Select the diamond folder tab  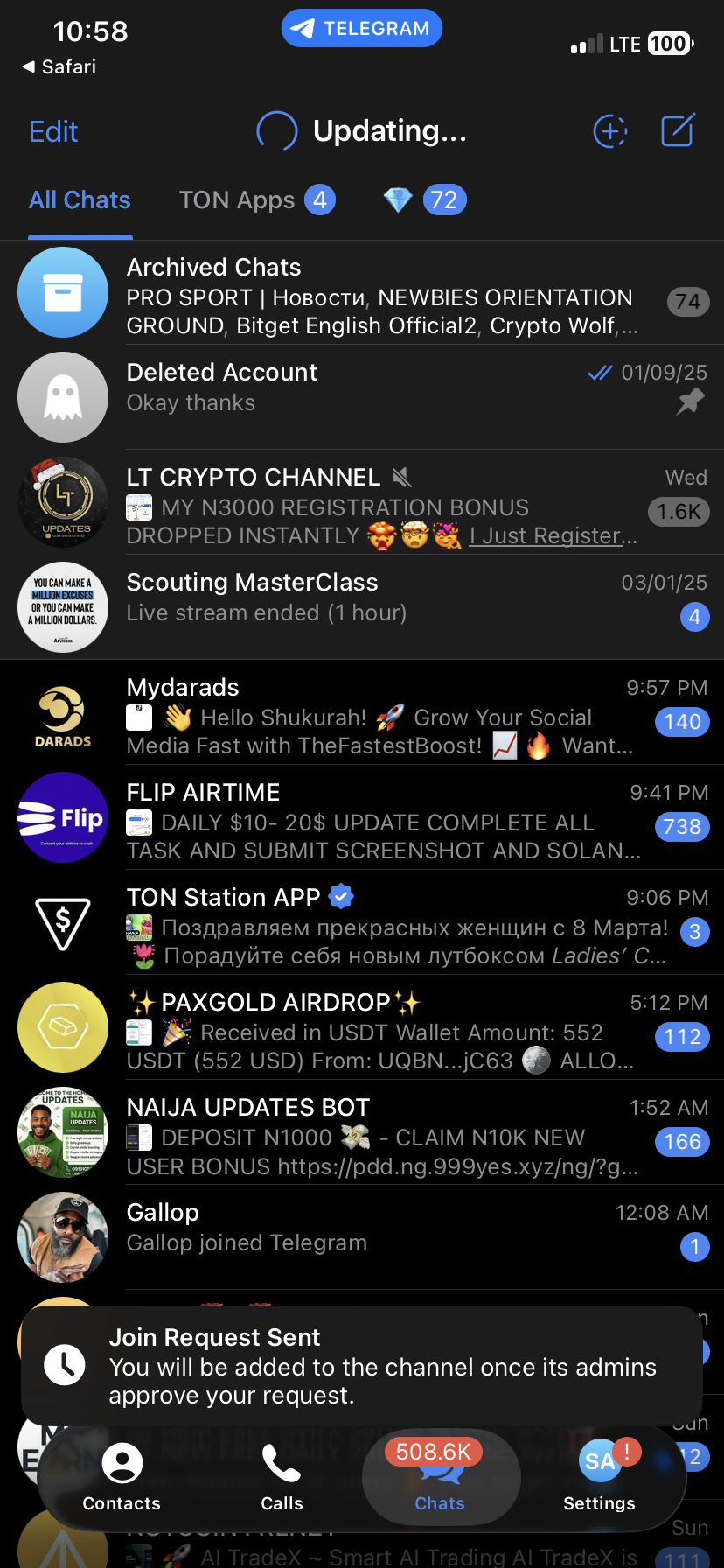pyautogui.click(x=425, y=200)
